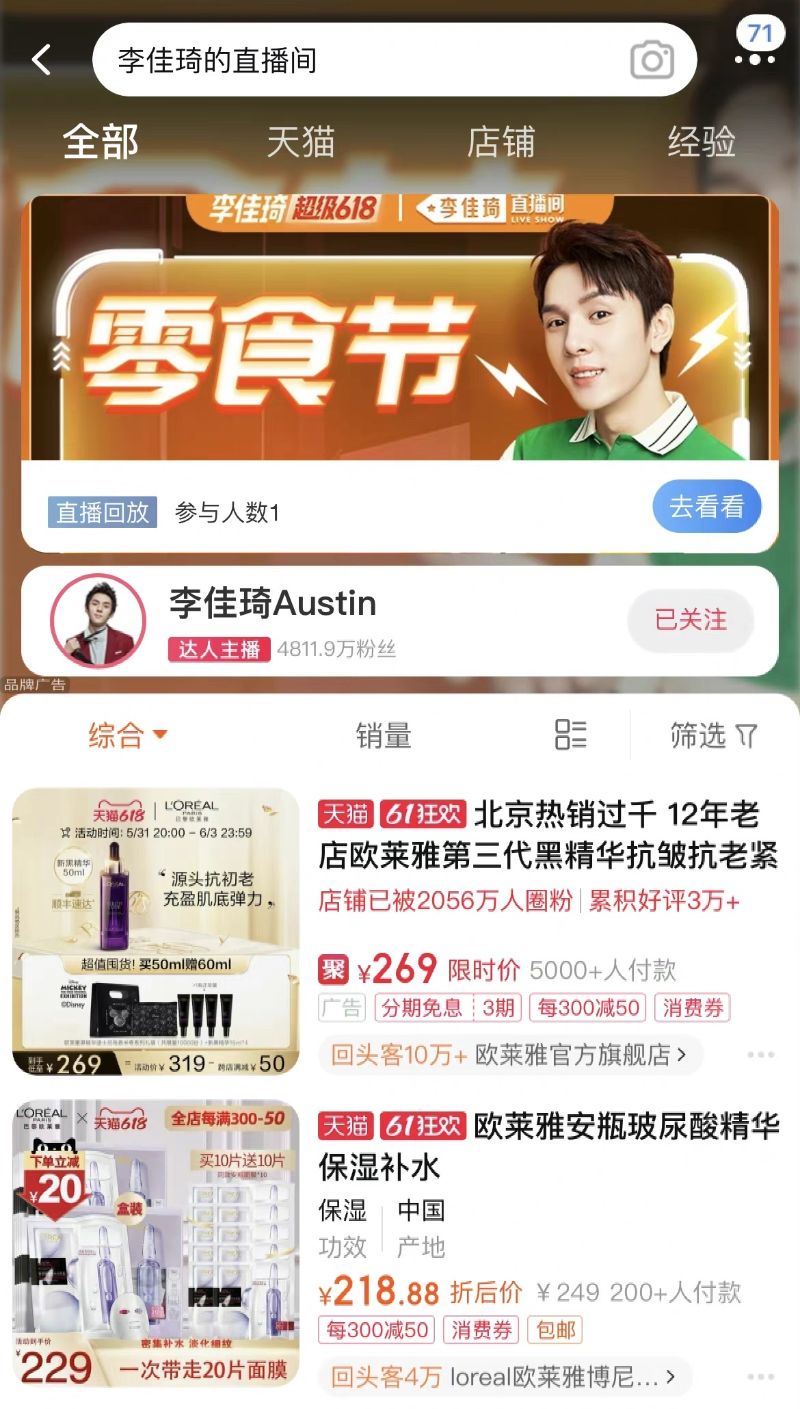The image size is (800, 1409).
Task: Open the 欧莱雅第三代黑精华 product
Action: tap(547, 835)
